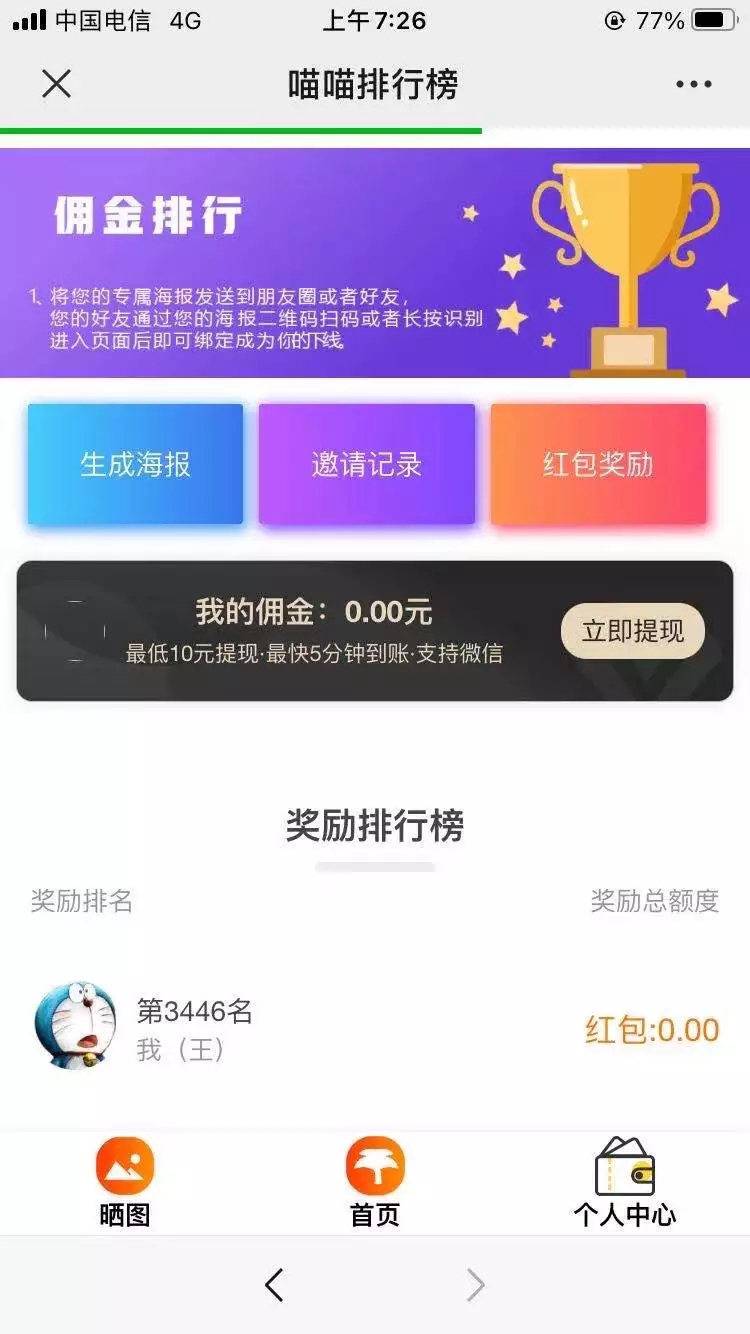The height and width of the screenshot is (1334, 750).
Task: Open the three-dot overflow menu
Action: pyautogui.click(x=693, y=84)
